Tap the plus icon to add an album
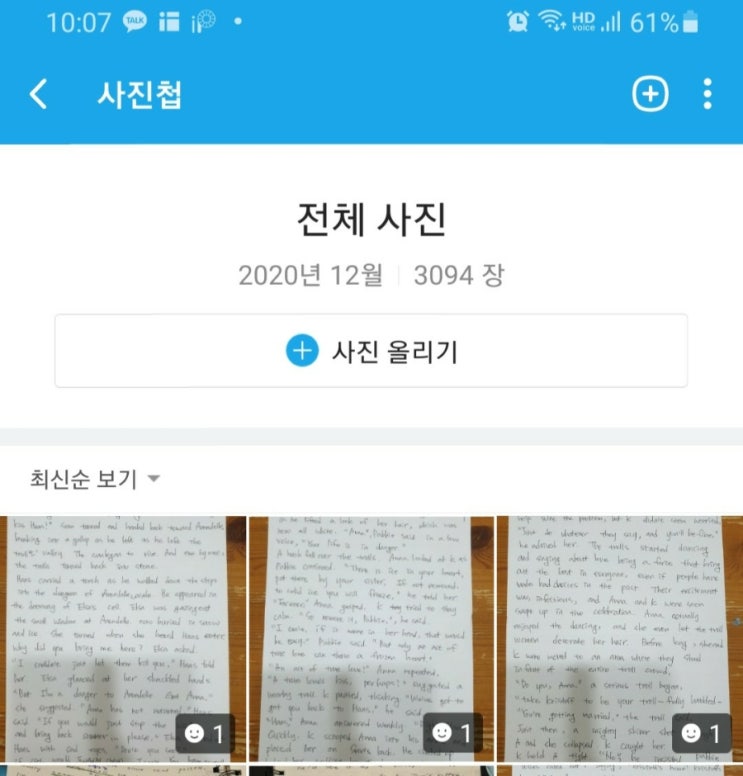 (650, 94)
